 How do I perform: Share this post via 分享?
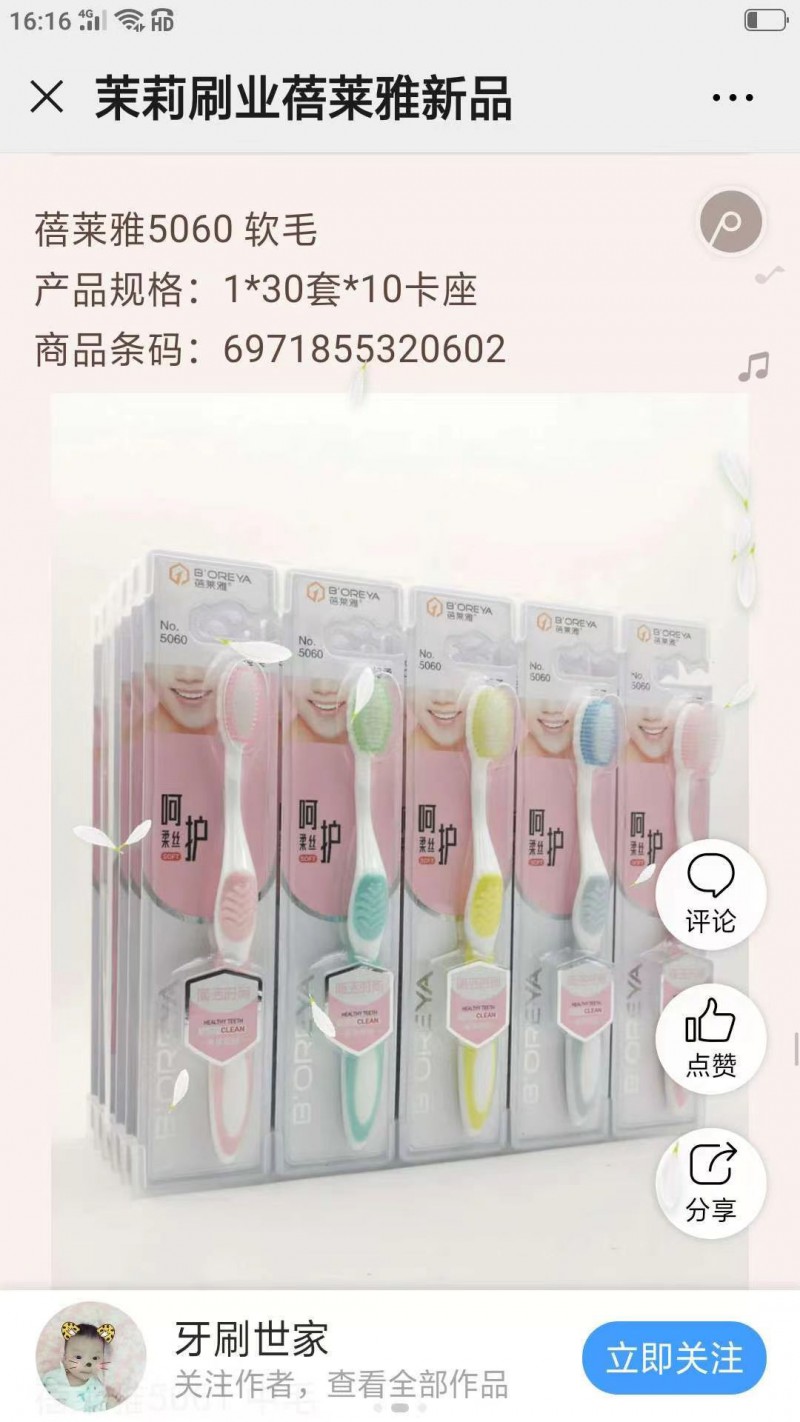click(710, 1184)
